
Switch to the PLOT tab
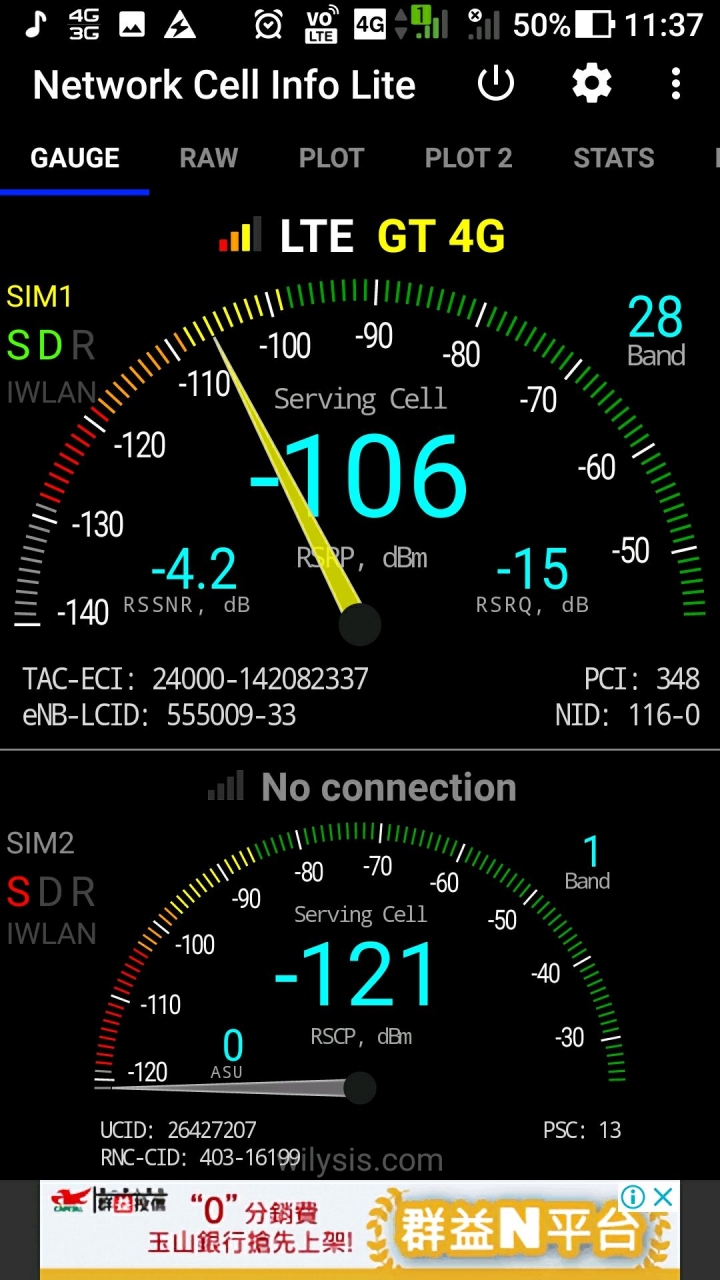coord(331,158)
